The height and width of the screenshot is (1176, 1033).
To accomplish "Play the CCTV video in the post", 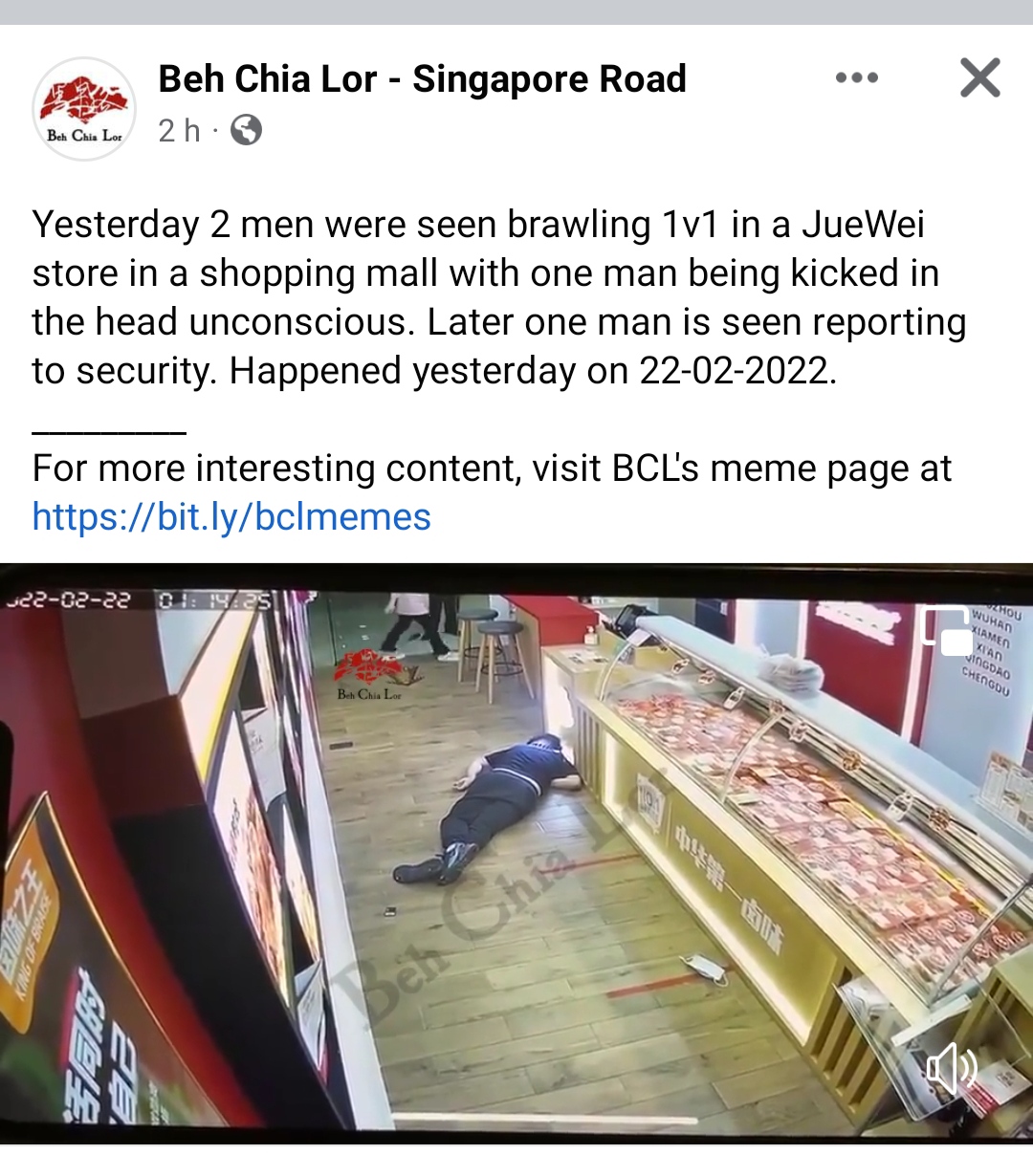I will pos(516,851).
